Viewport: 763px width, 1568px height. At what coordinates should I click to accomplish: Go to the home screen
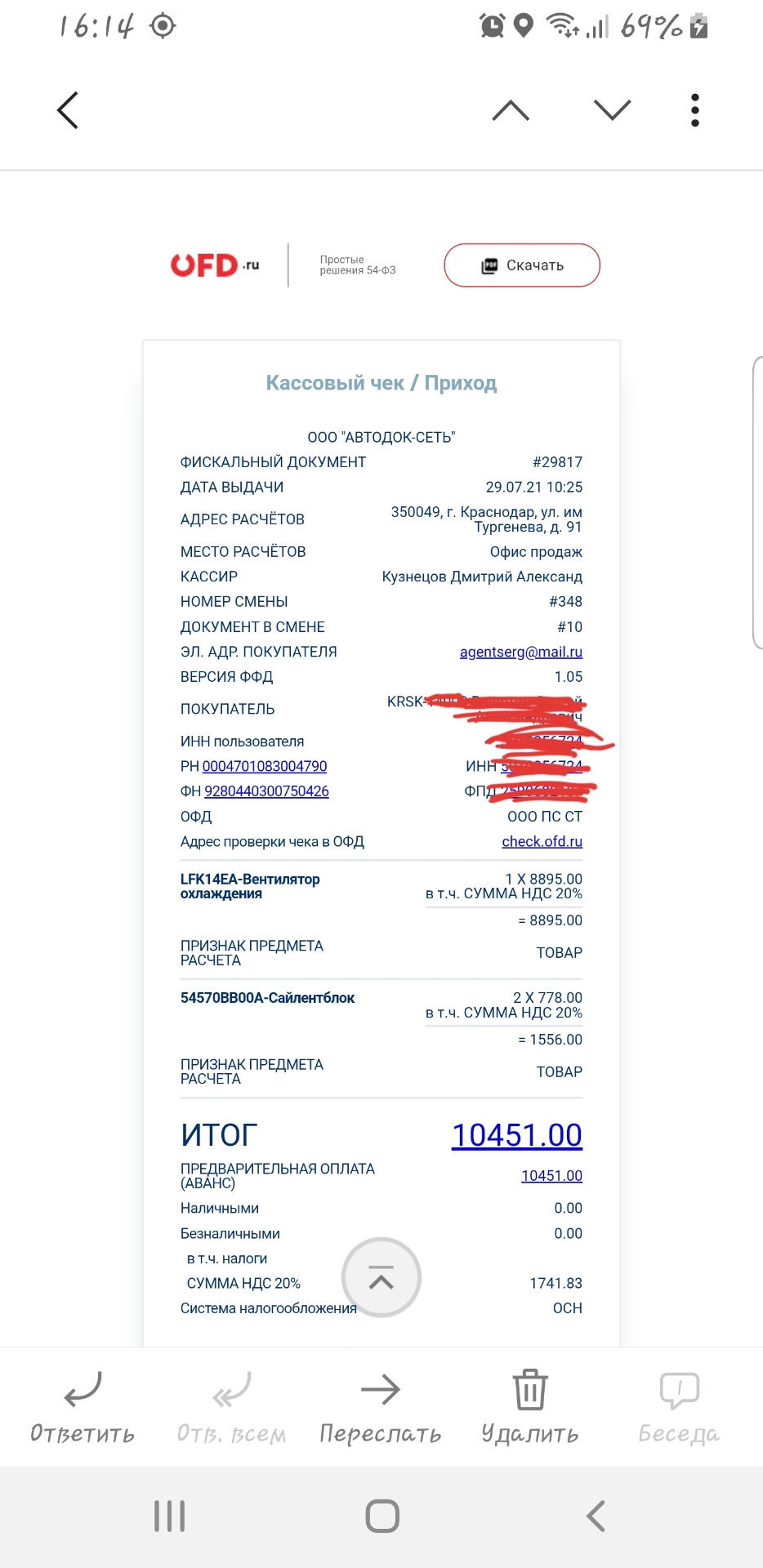pyautogui.click(x=381, y=1517)
